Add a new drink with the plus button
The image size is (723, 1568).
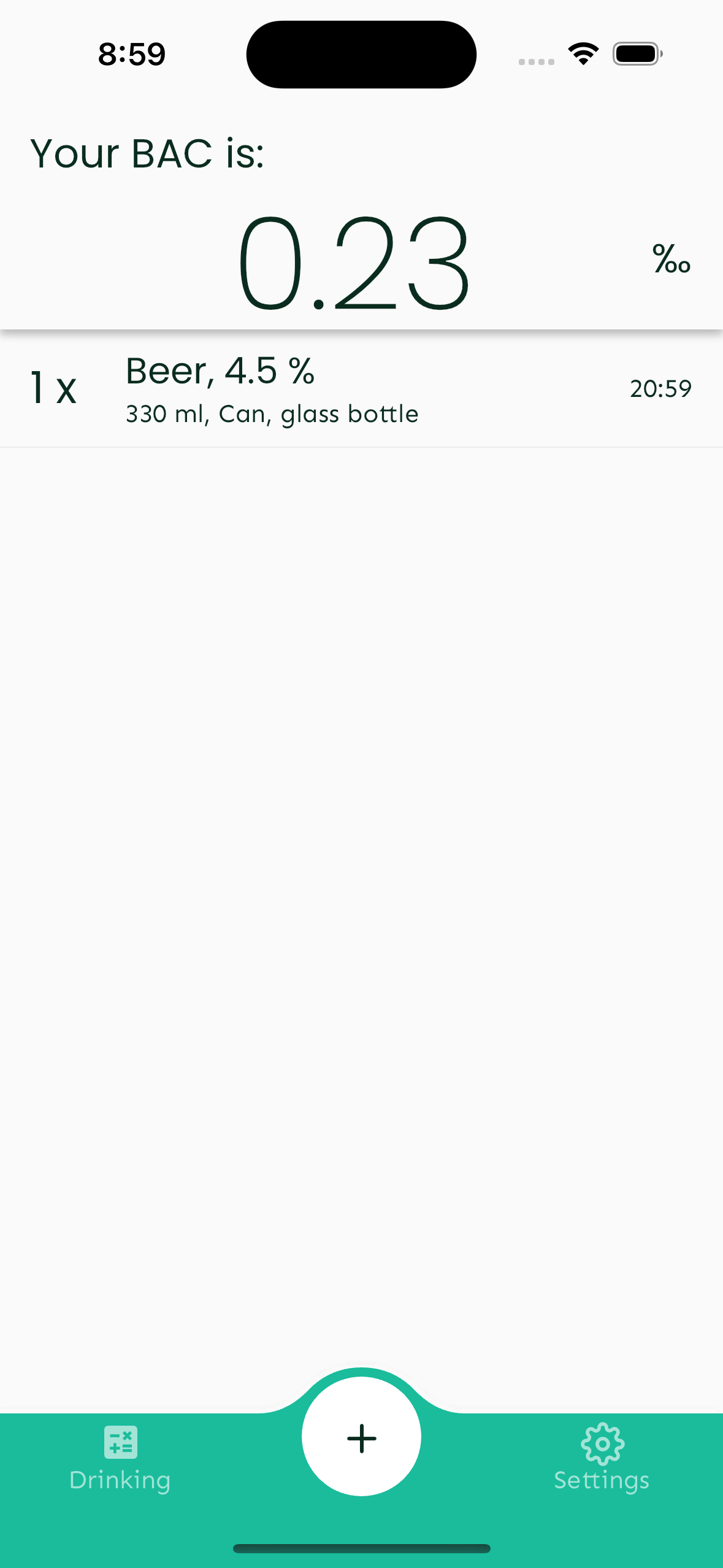[361, 1437]
